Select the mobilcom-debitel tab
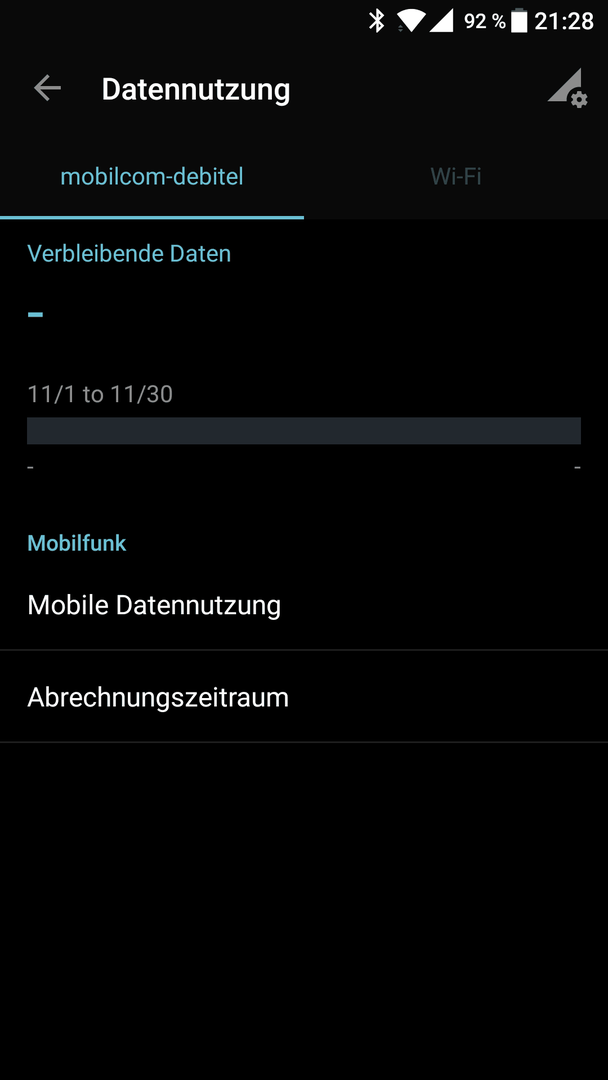 coord(151,177)
